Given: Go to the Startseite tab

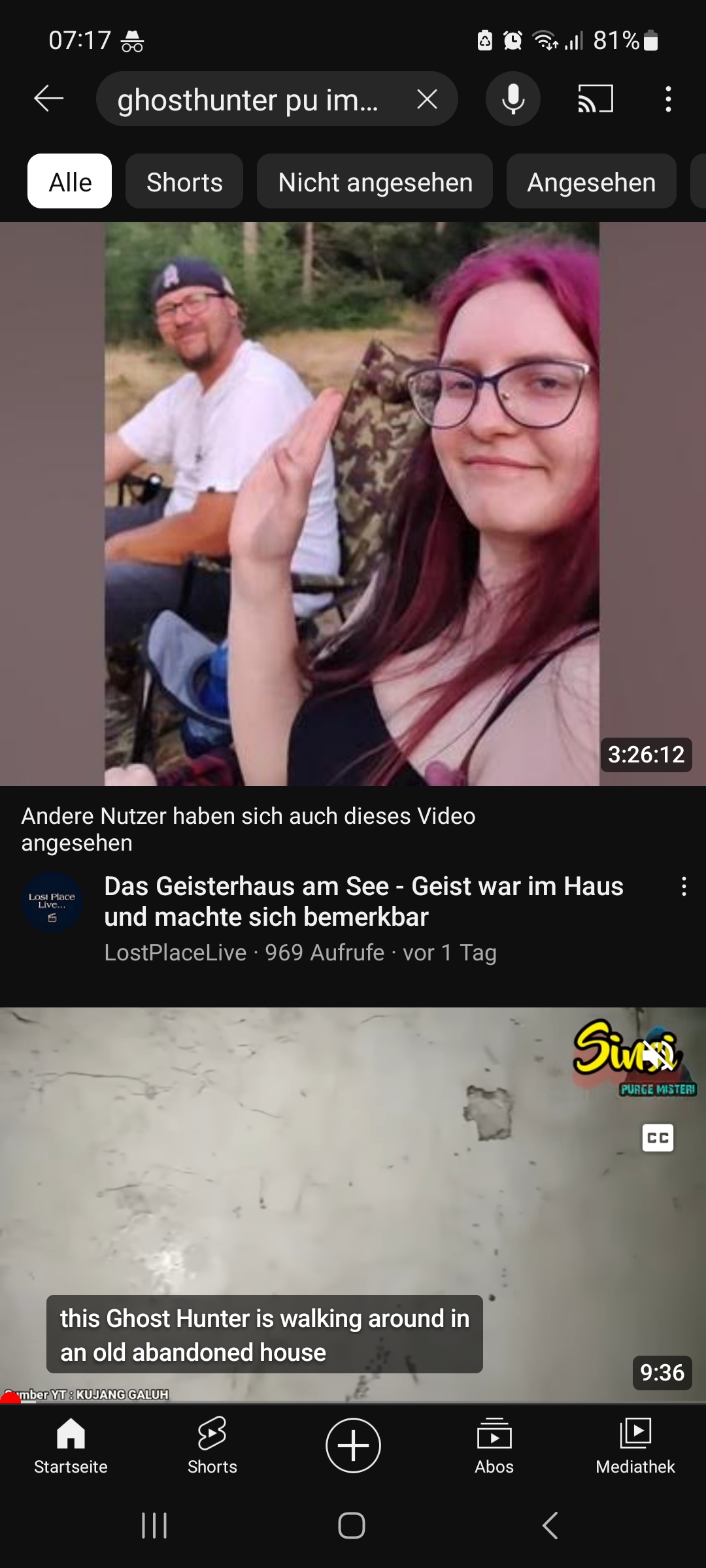Looking at the screenshot, I should point(71,1446).
